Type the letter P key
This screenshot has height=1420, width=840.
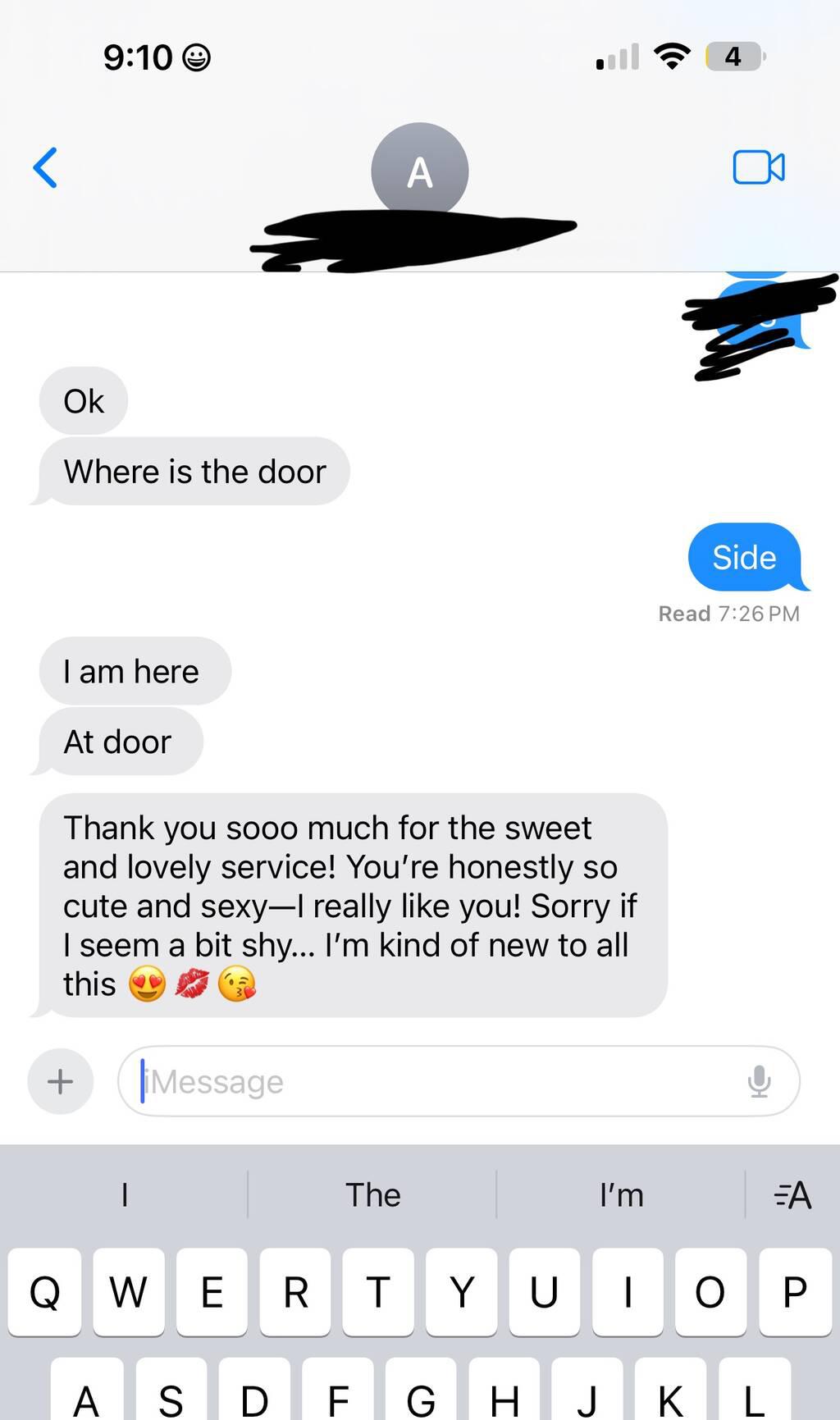pyautogui.click(x=794, y=1292)
